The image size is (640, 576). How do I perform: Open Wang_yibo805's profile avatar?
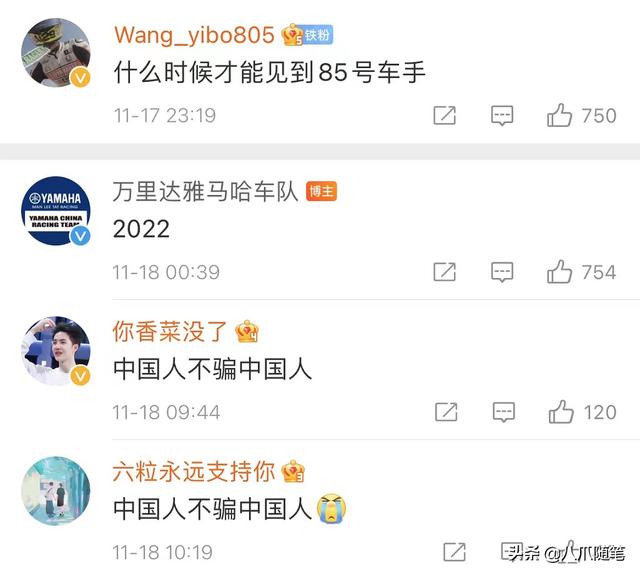[x=56, y=54]
